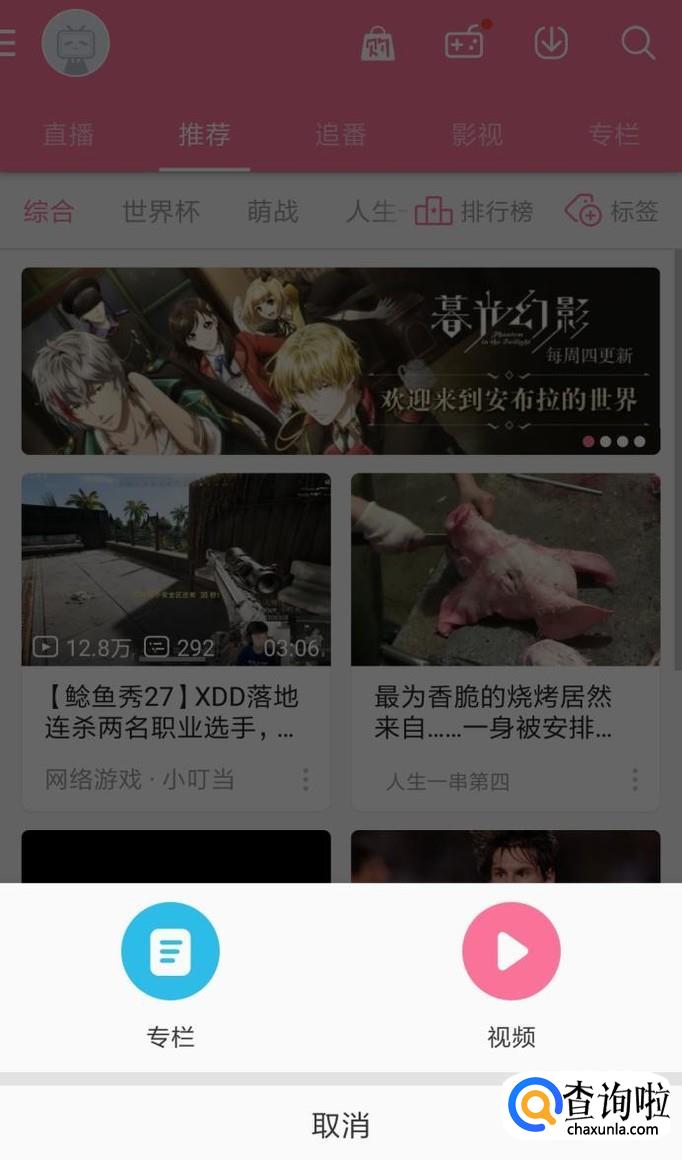Open the profile avatar

pyautogui.click(x=76, y=44)
